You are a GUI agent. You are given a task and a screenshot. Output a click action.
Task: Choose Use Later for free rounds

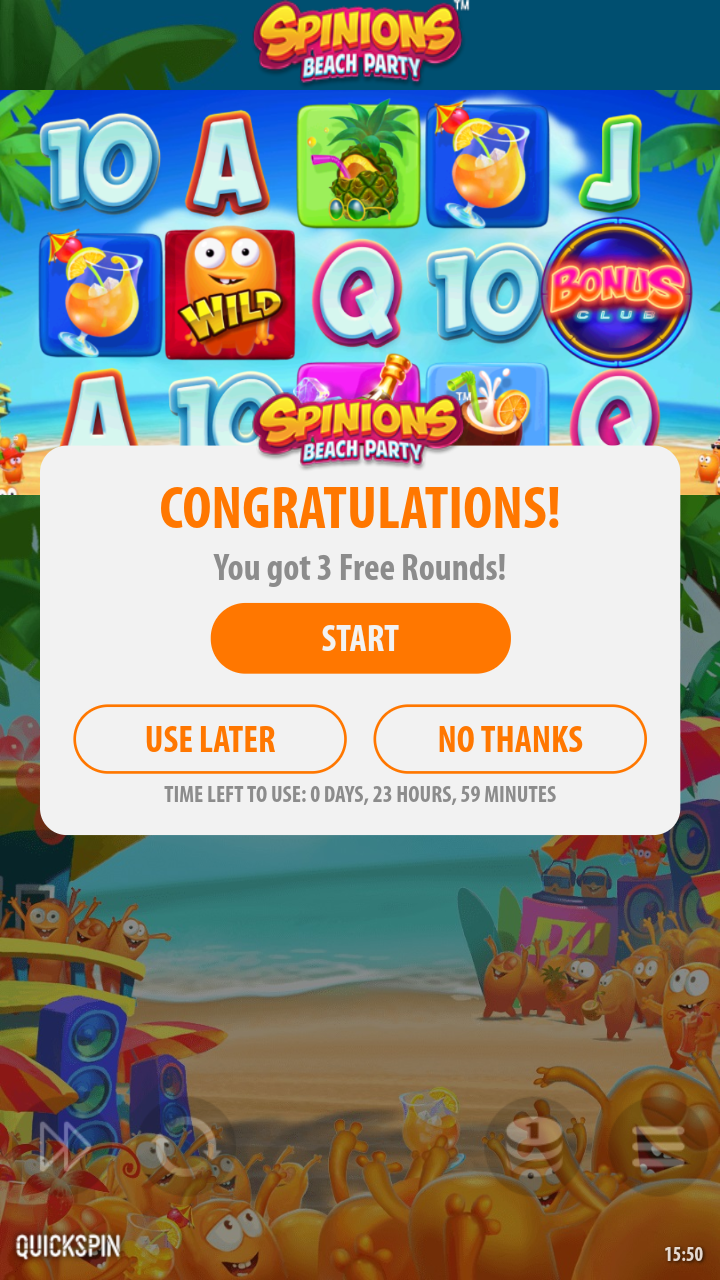210,739
